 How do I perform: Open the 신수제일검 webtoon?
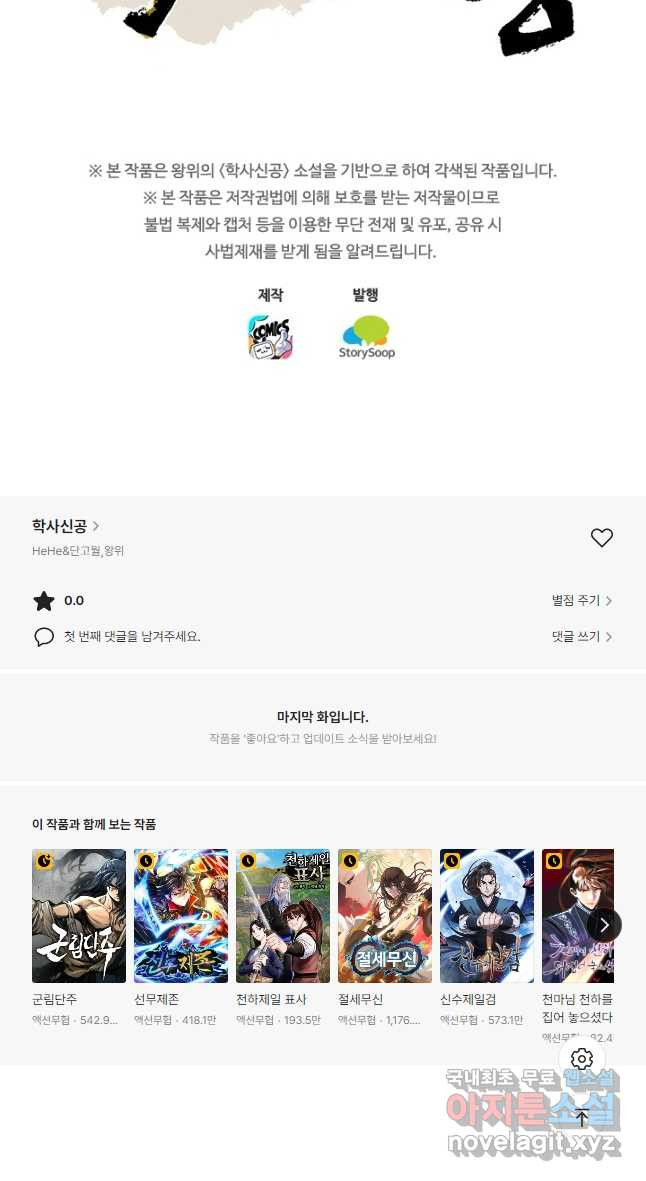point(487,916)
